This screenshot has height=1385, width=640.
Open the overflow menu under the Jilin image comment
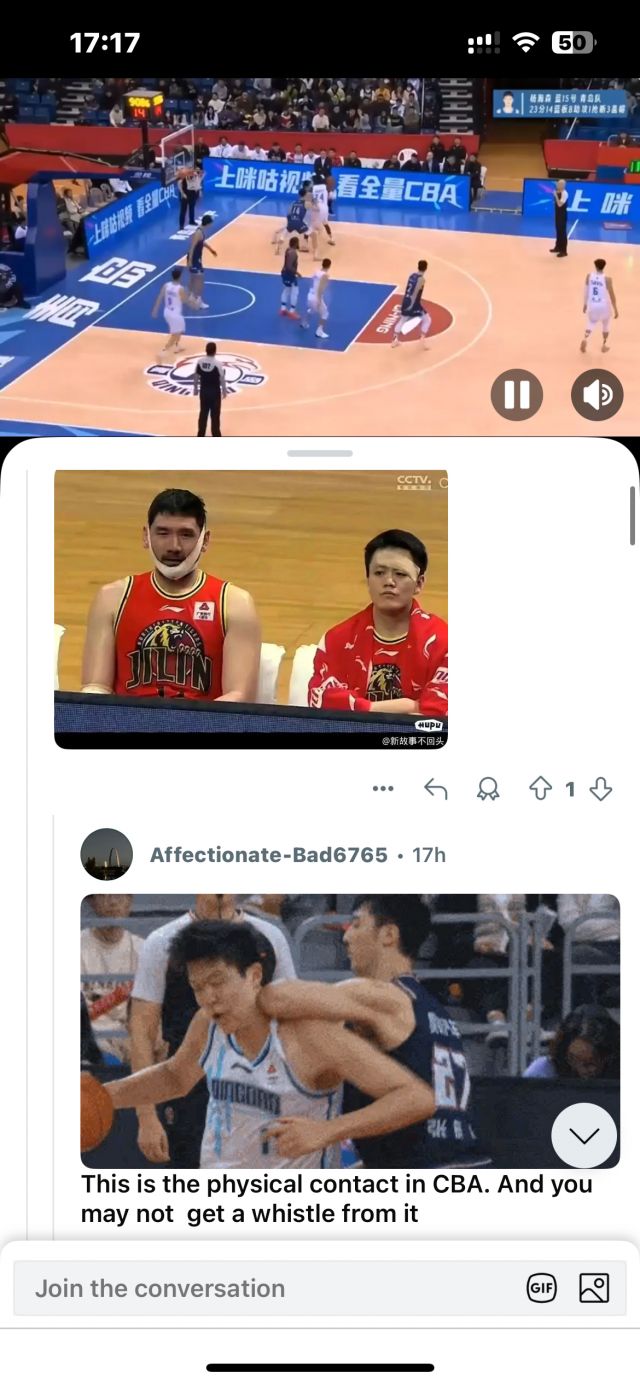pos(383,789)
